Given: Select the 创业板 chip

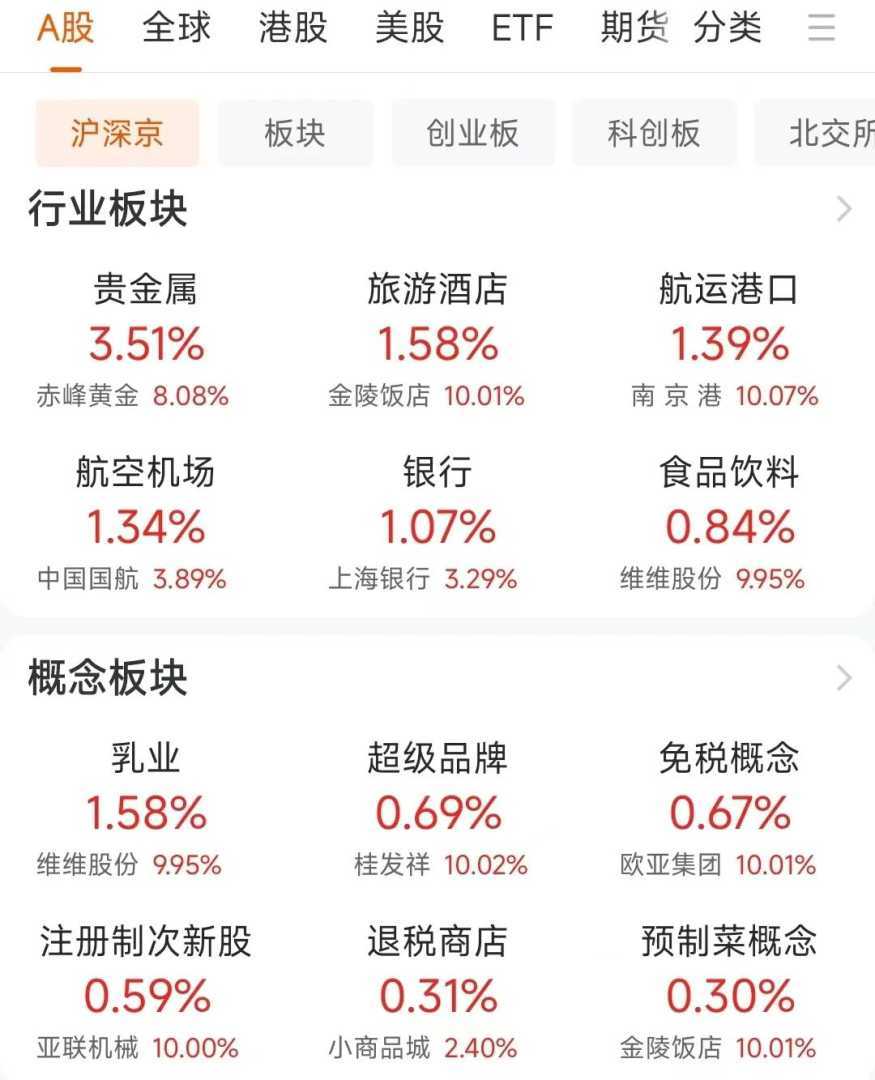Looking at the screenshot, I should (x=473, y=133).
